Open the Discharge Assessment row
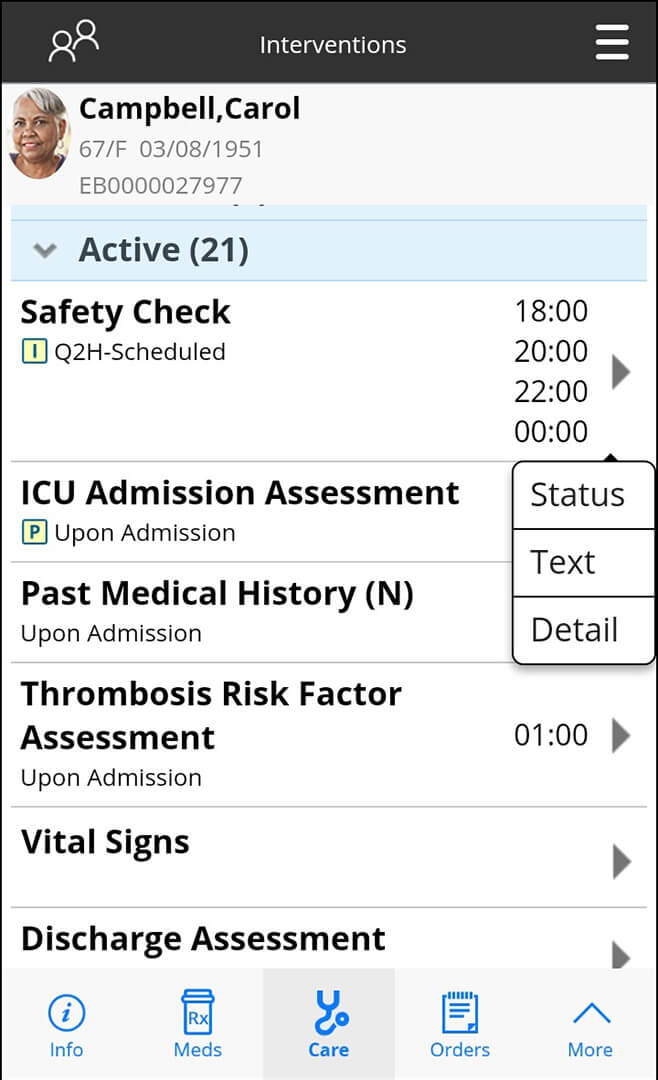This screenshot has height=1080, width=658. pyautogui.click(x=329, y=939)
